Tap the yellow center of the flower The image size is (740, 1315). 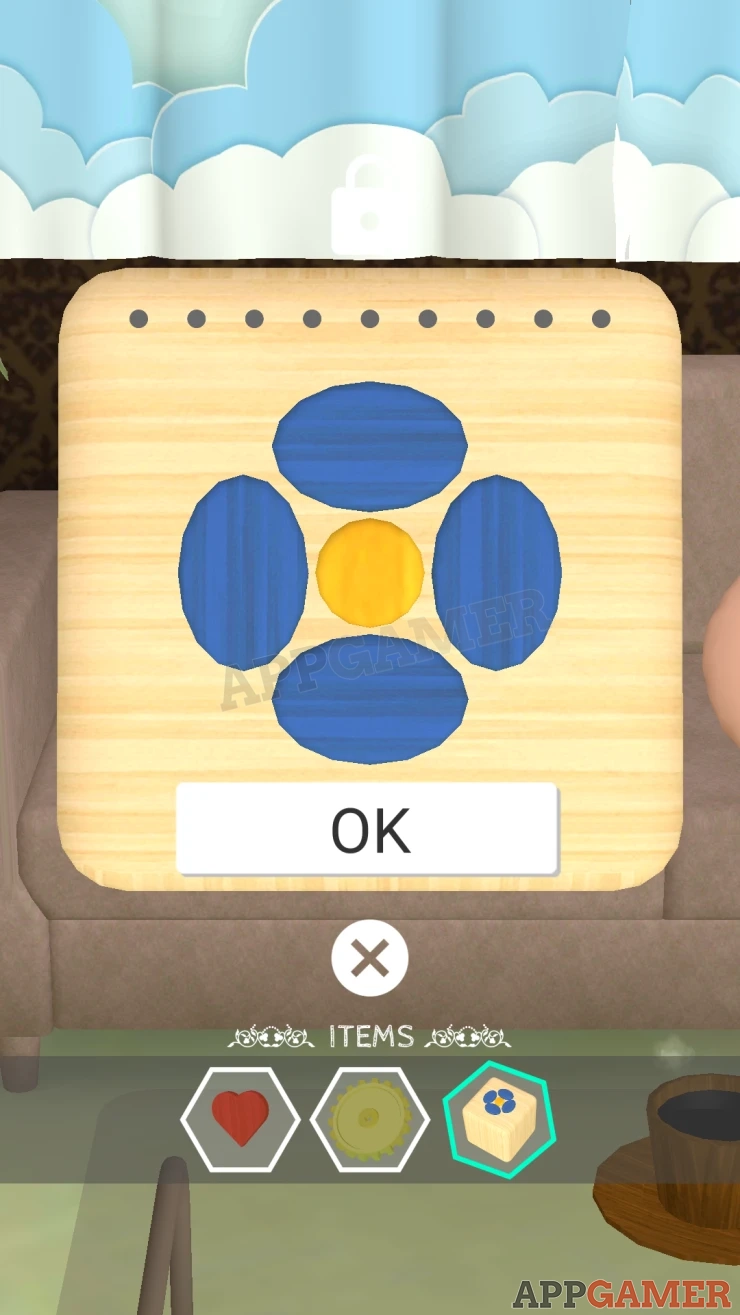370,572
